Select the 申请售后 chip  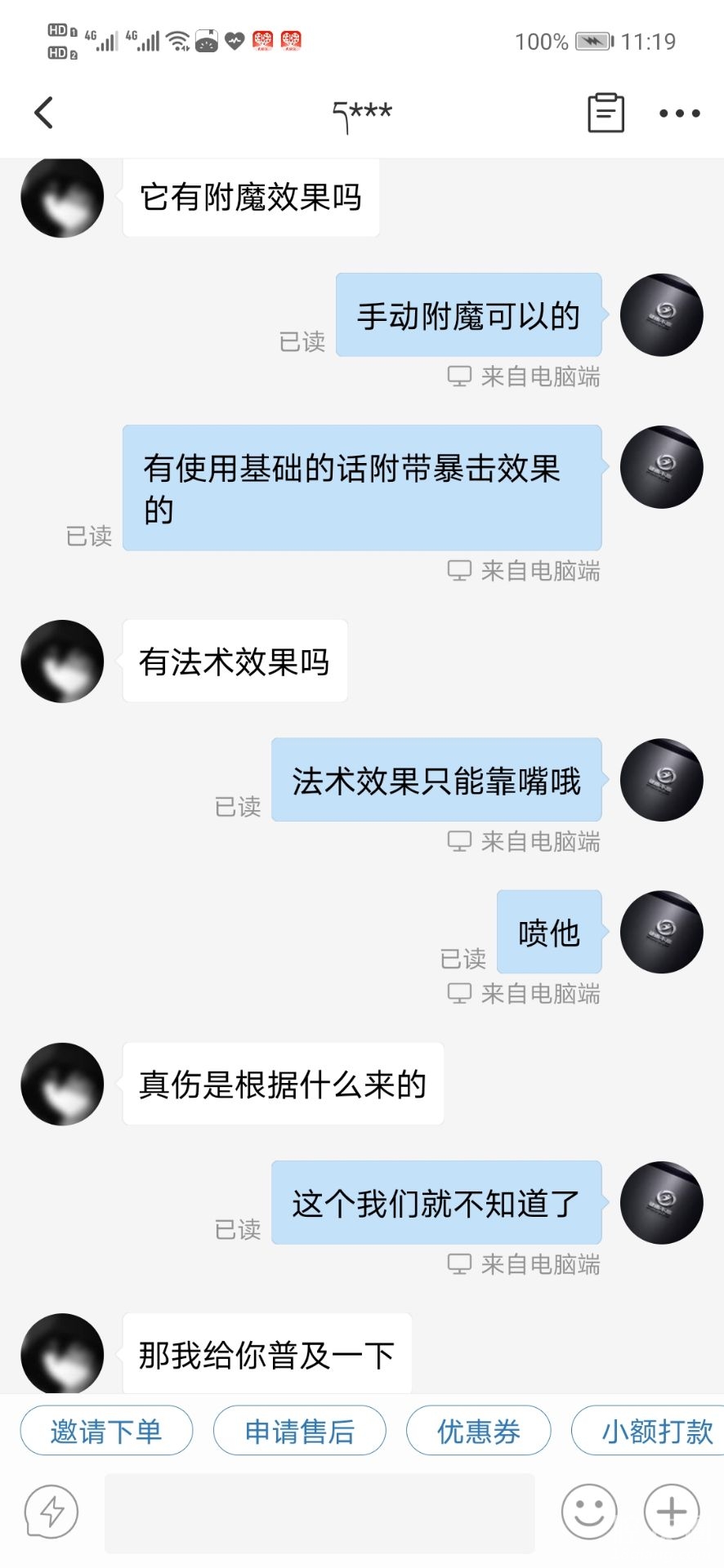pyautogui.click(x=299, y=1432)
